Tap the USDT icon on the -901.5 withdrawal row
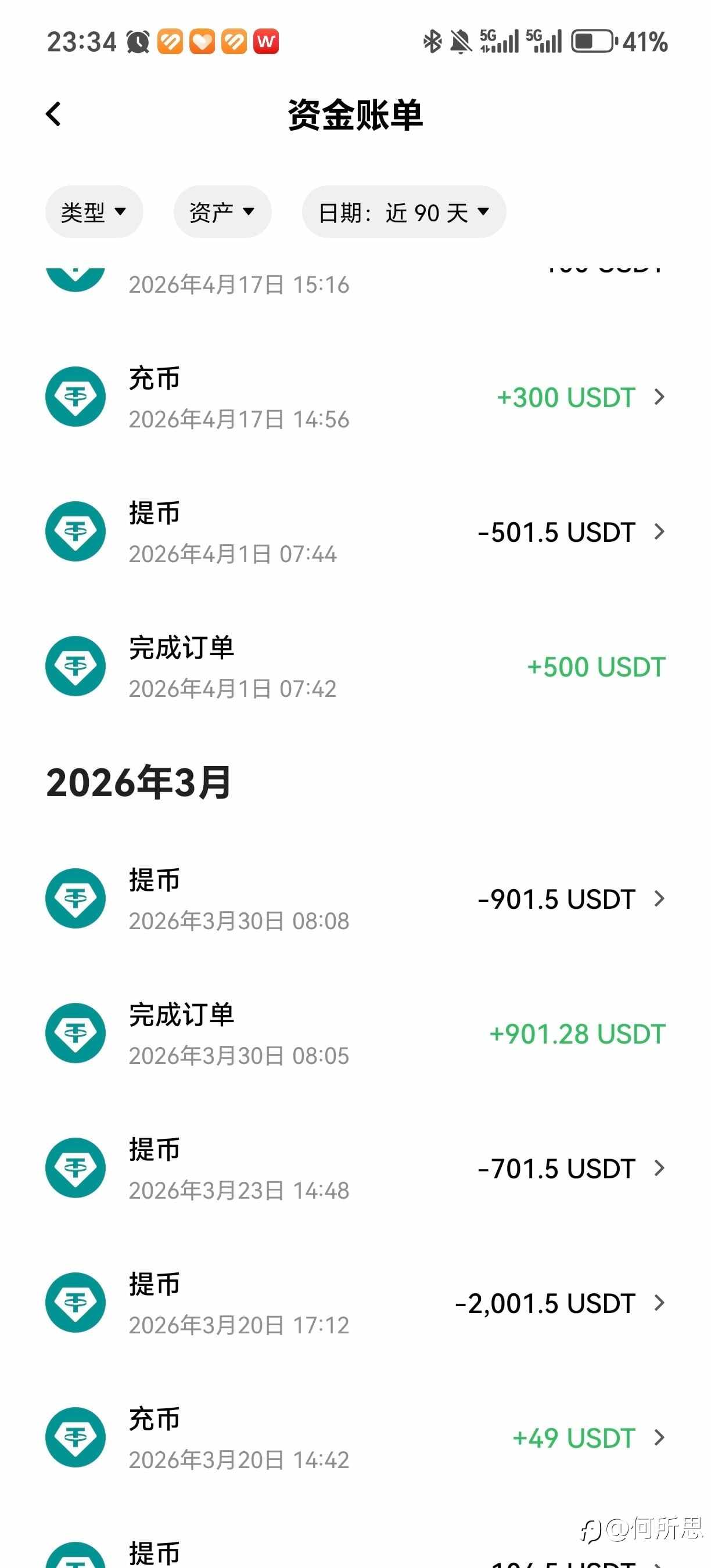 [74, 898]
